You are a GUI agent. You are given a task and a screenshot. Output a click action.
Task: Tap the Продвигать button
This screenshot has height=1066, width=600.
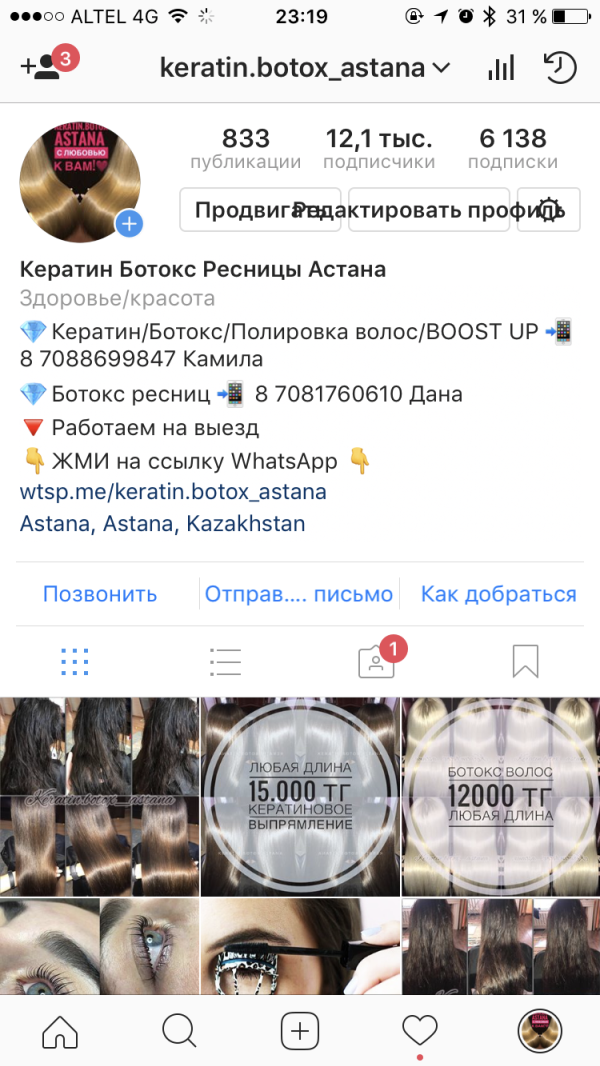click(x=260, y=210)
